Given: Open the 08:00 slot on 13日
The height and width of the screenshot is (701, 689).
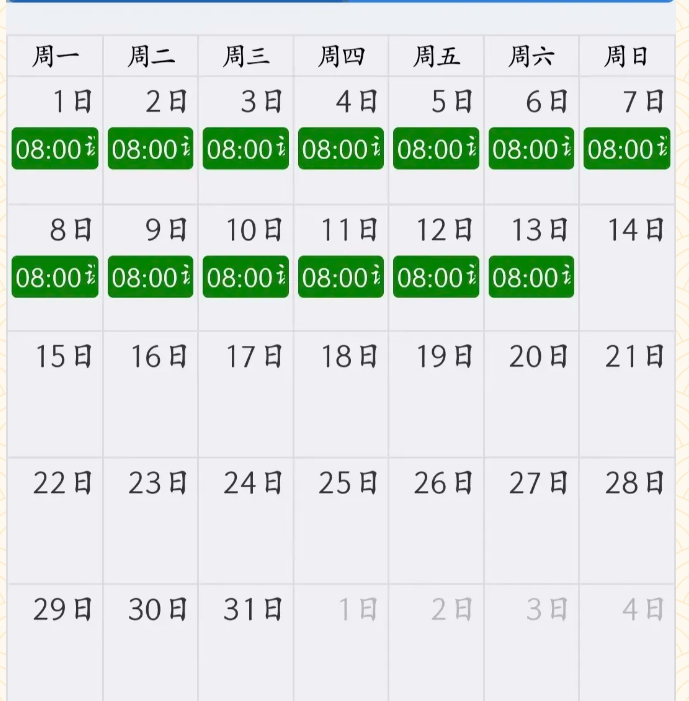Looking at the screenshot, I should coord(531,277).
